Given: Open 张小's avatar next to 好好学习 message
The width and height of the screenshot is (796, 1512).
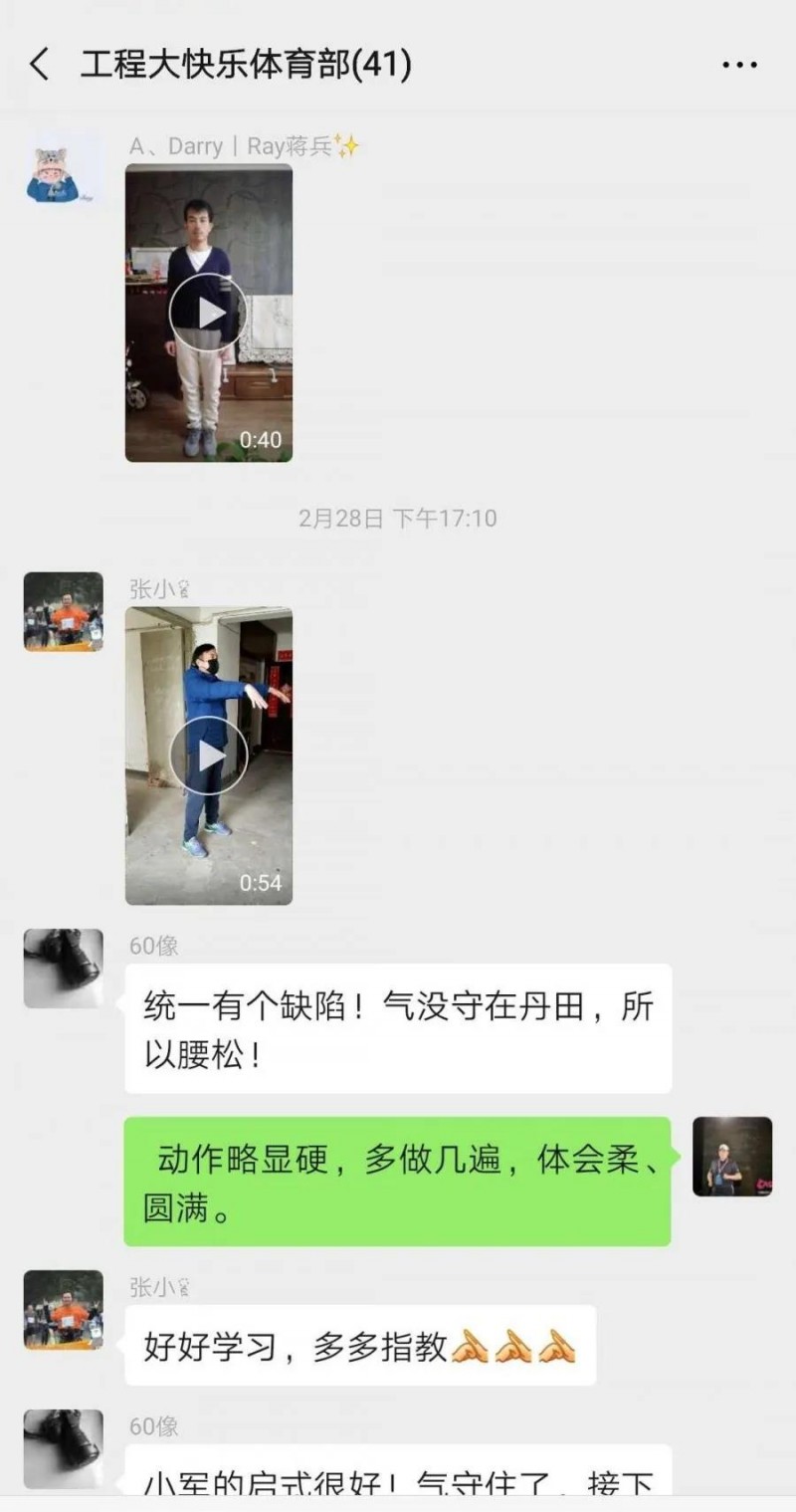Looking at the screenshot, I should click(64, 1310).
